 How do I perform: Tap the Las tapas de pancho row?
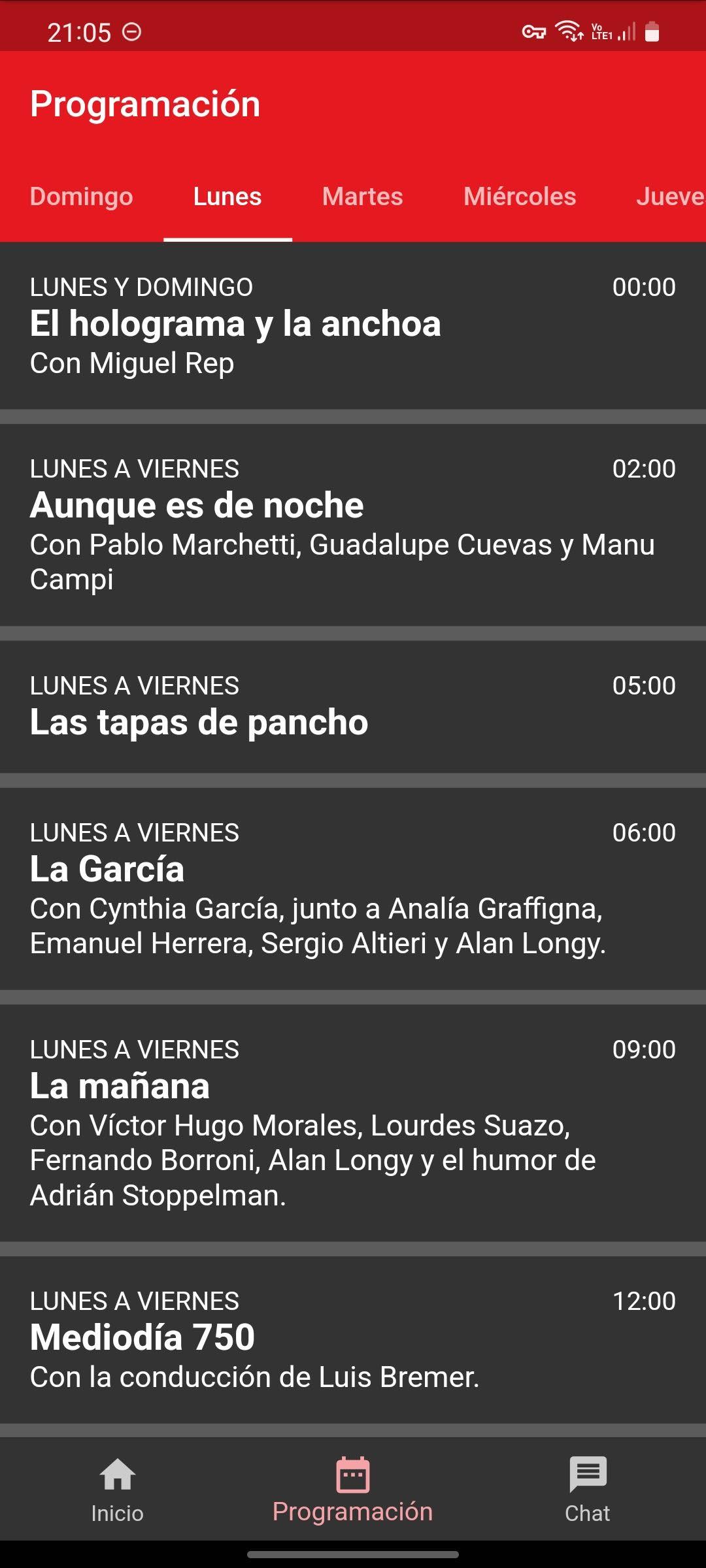tap(353, 707)
